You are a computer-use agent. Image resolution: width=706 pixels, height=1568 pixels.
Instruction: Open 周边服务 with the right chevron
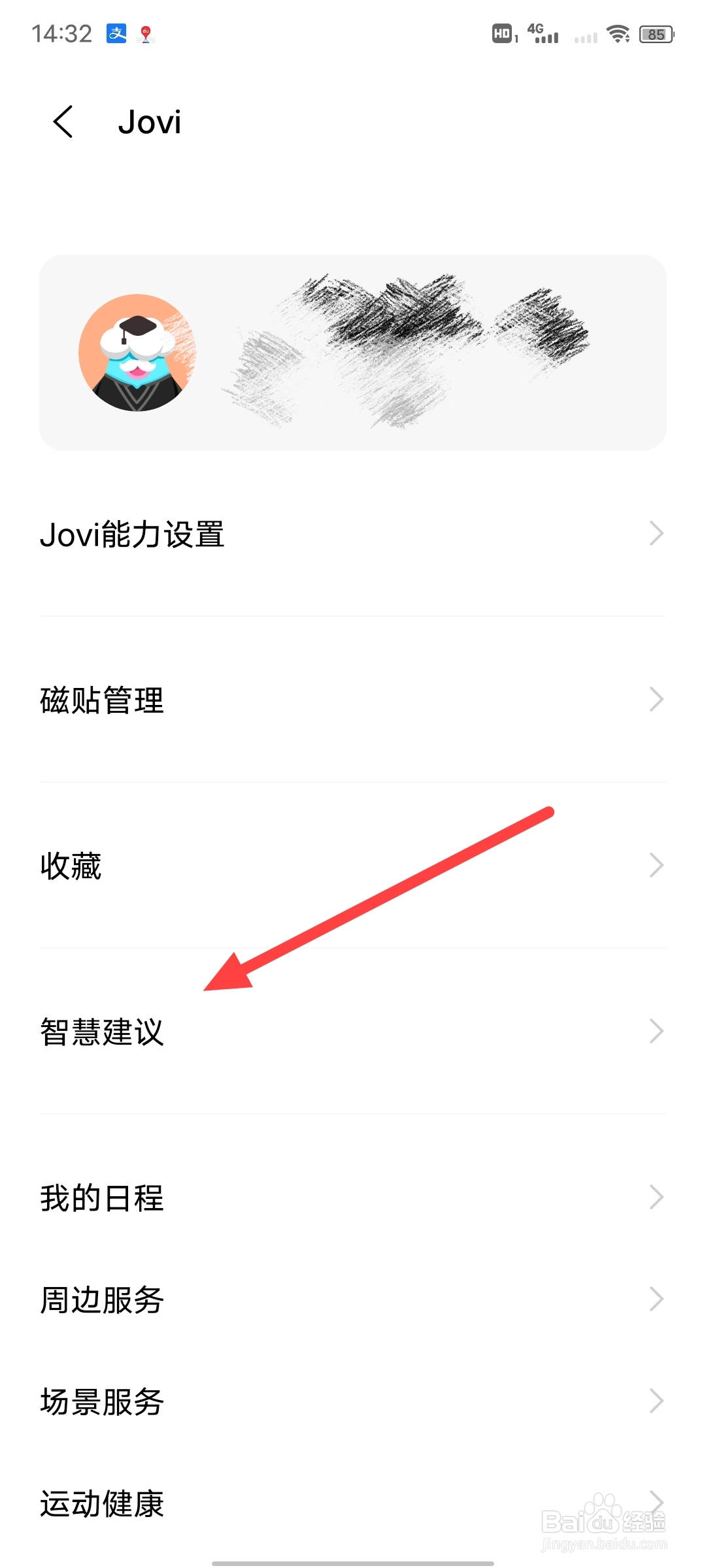(x=657, y=1299)
